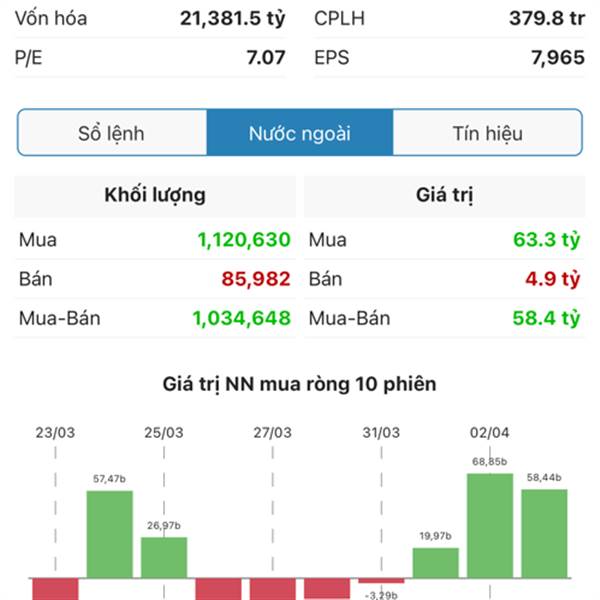Switch to the Sổ lệnh tab
Screen dimensions: 600x600
coord(112,133)
